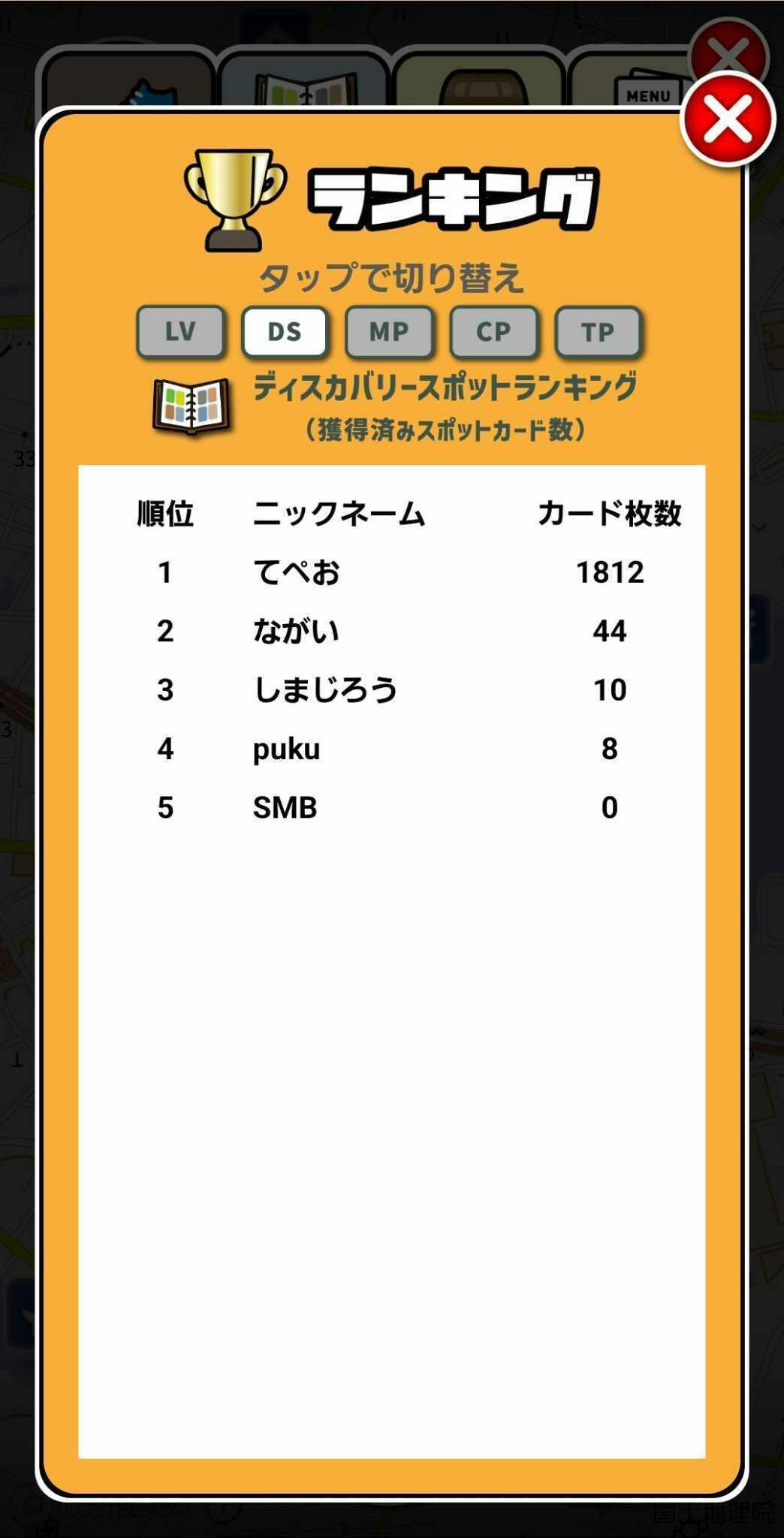The width and height of the screenshot is (784, 1538).
Task: View the TP ranking tab
Action: [x=598, y=331]
